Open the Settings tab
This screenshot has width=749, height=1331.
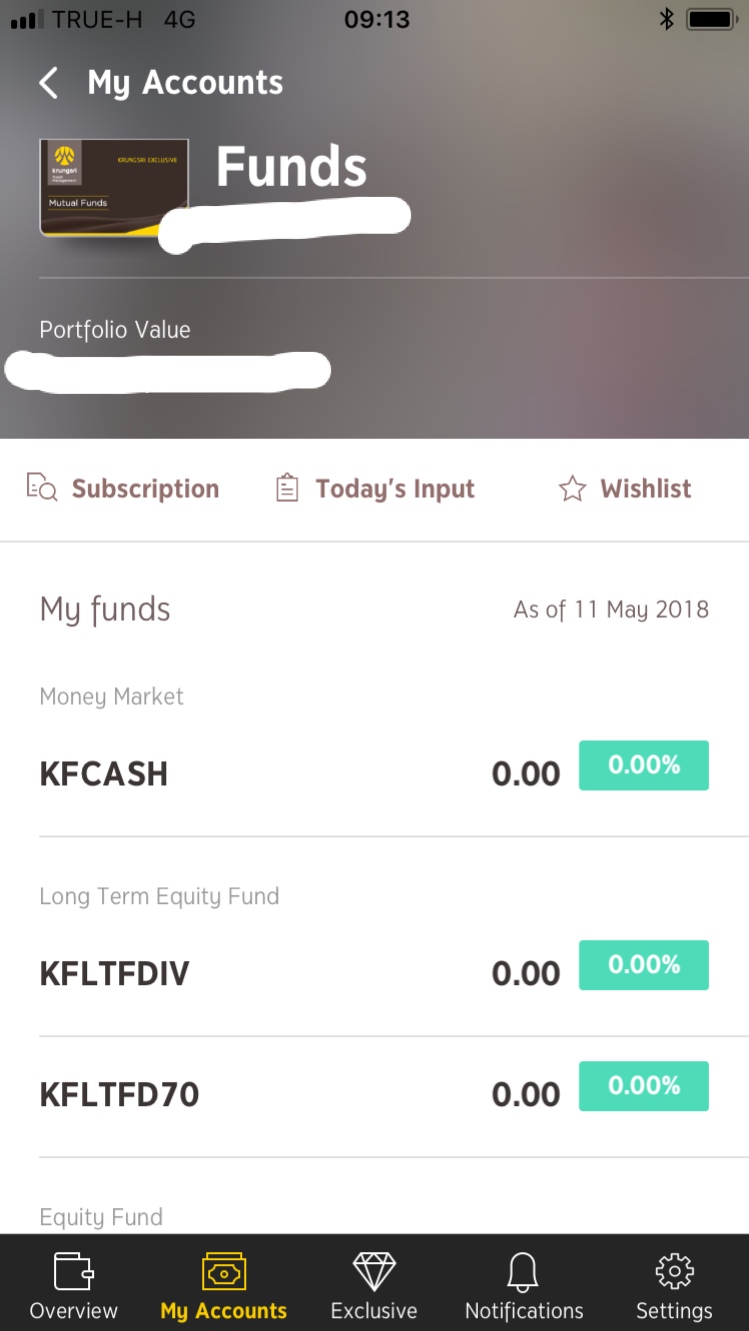(x=674, y=1285)
